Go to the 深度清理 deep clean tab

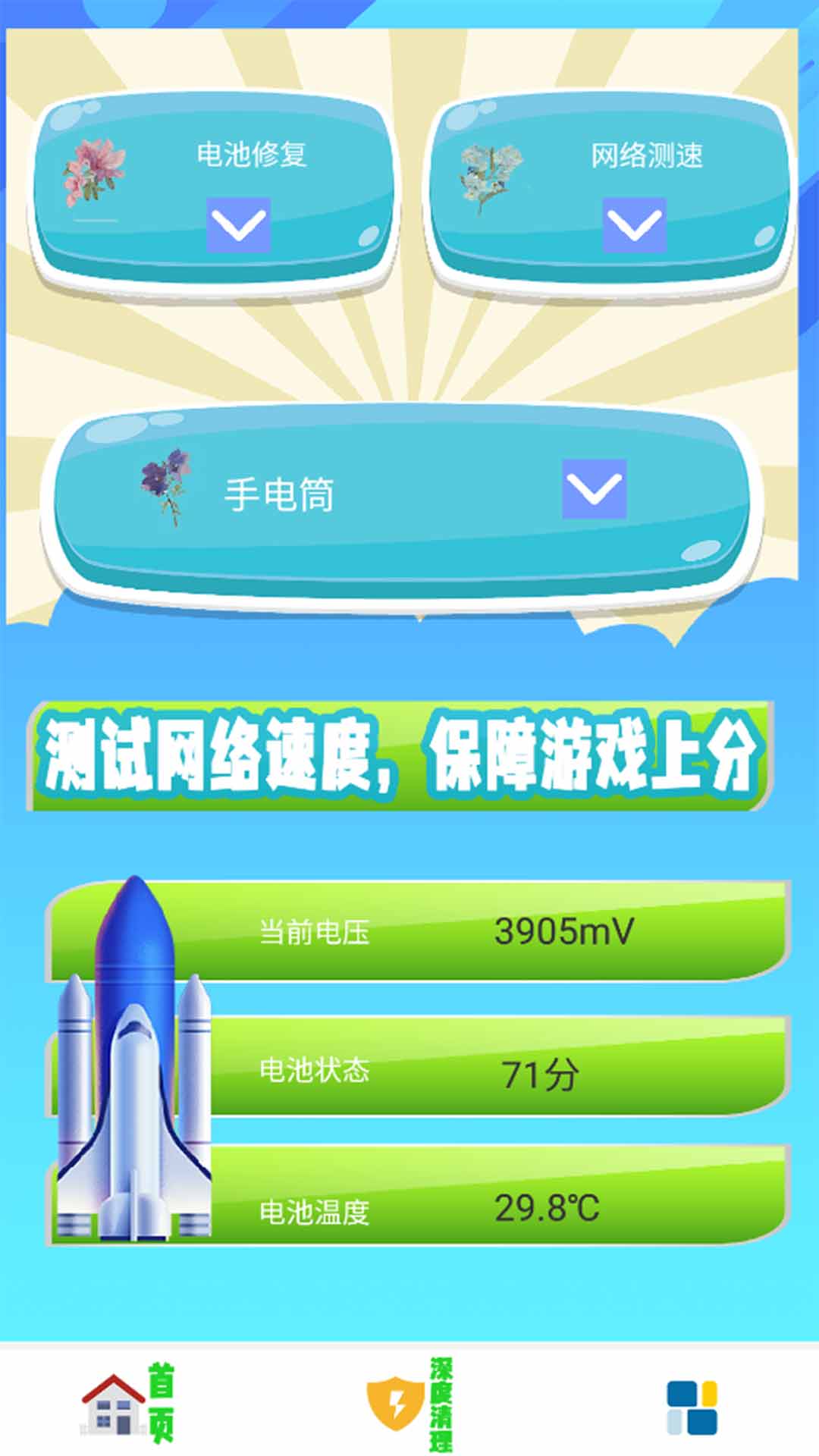tap(409, 1403)
